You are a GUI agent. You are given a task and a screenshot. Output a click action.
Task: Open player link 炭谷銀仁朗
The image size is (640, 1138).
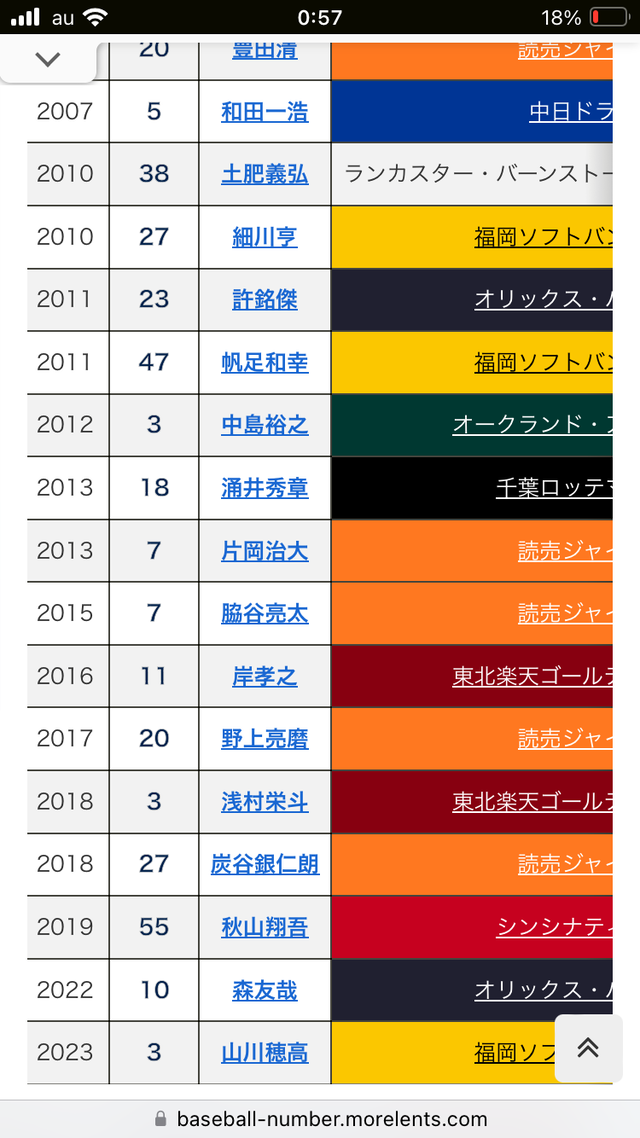[x=265, y=864]
